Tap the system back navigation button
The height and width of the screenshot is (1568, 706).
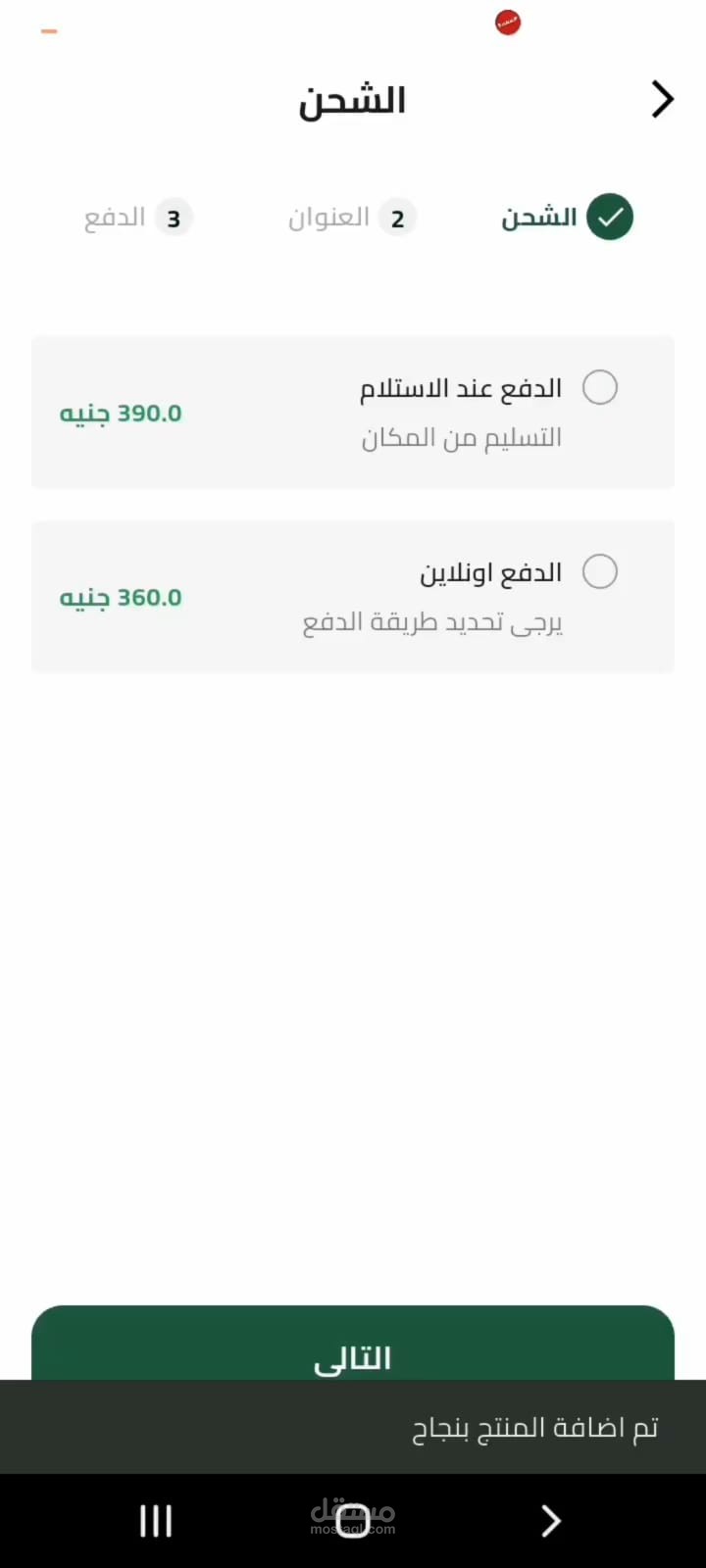[x=551, y=1521]
